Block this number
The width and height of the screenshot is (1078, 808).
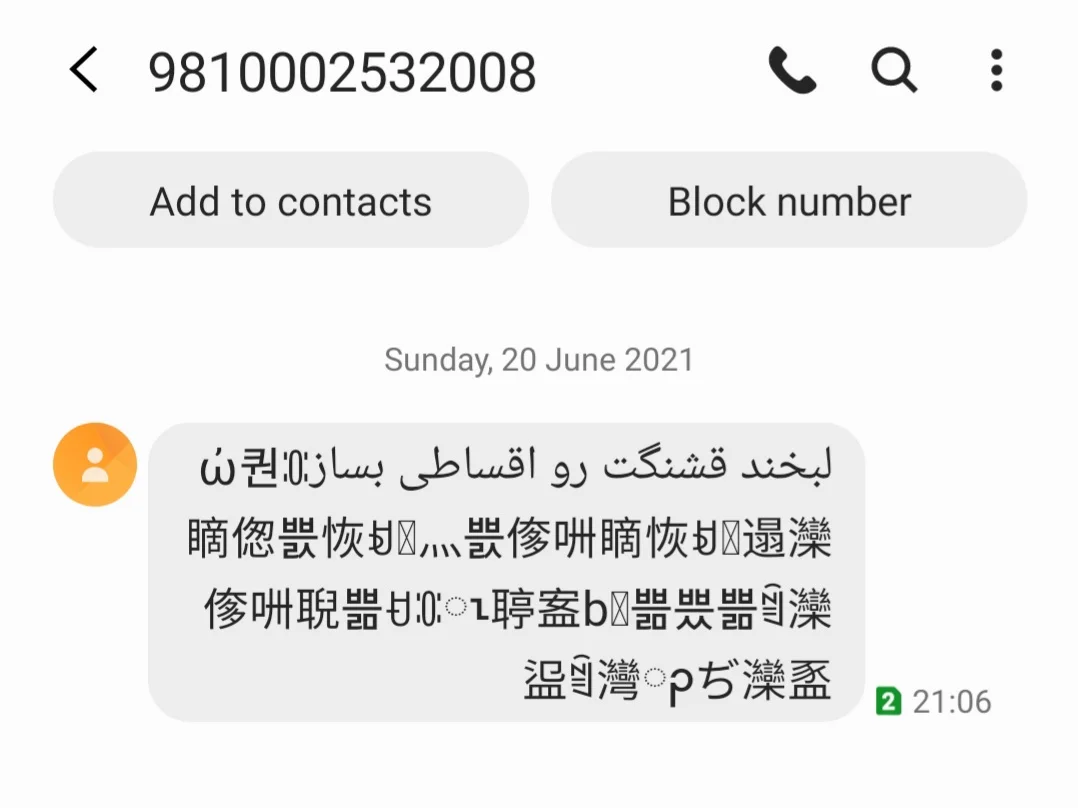[789, 201]
